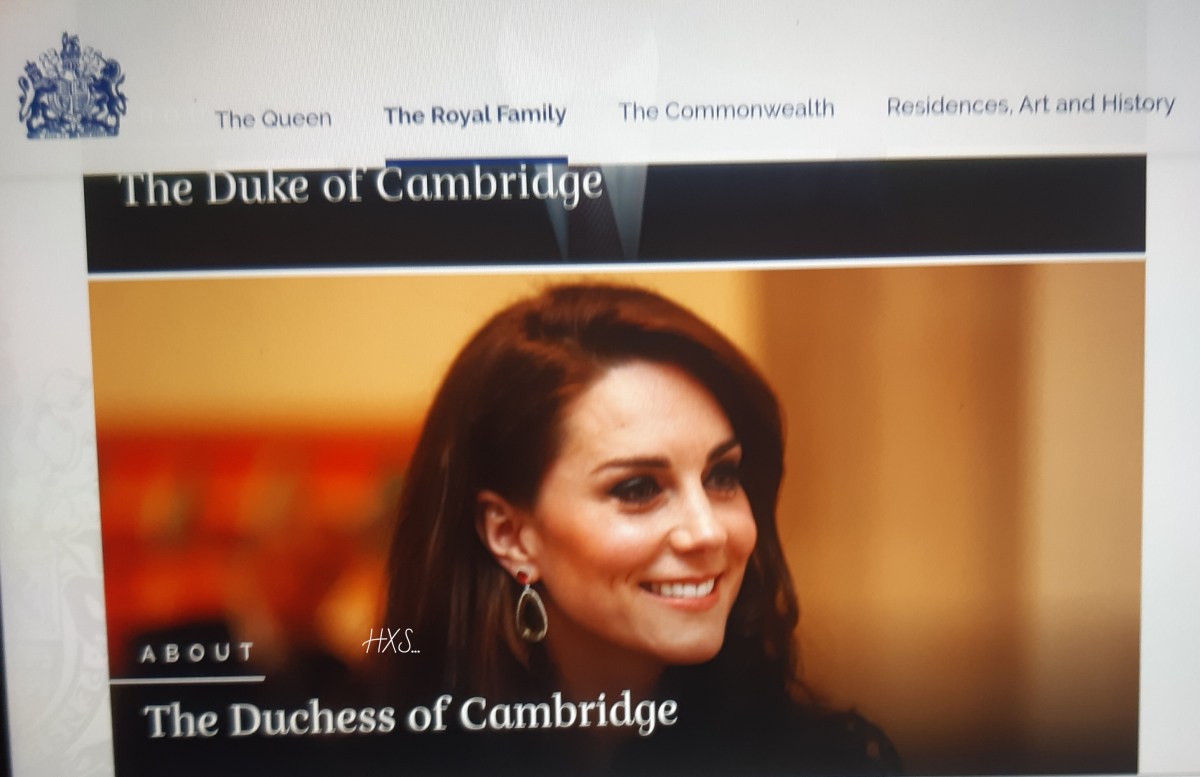
Task: Open About The Duchess of Cambridge card
Action: pyautogui.click(x=411, y=714)
